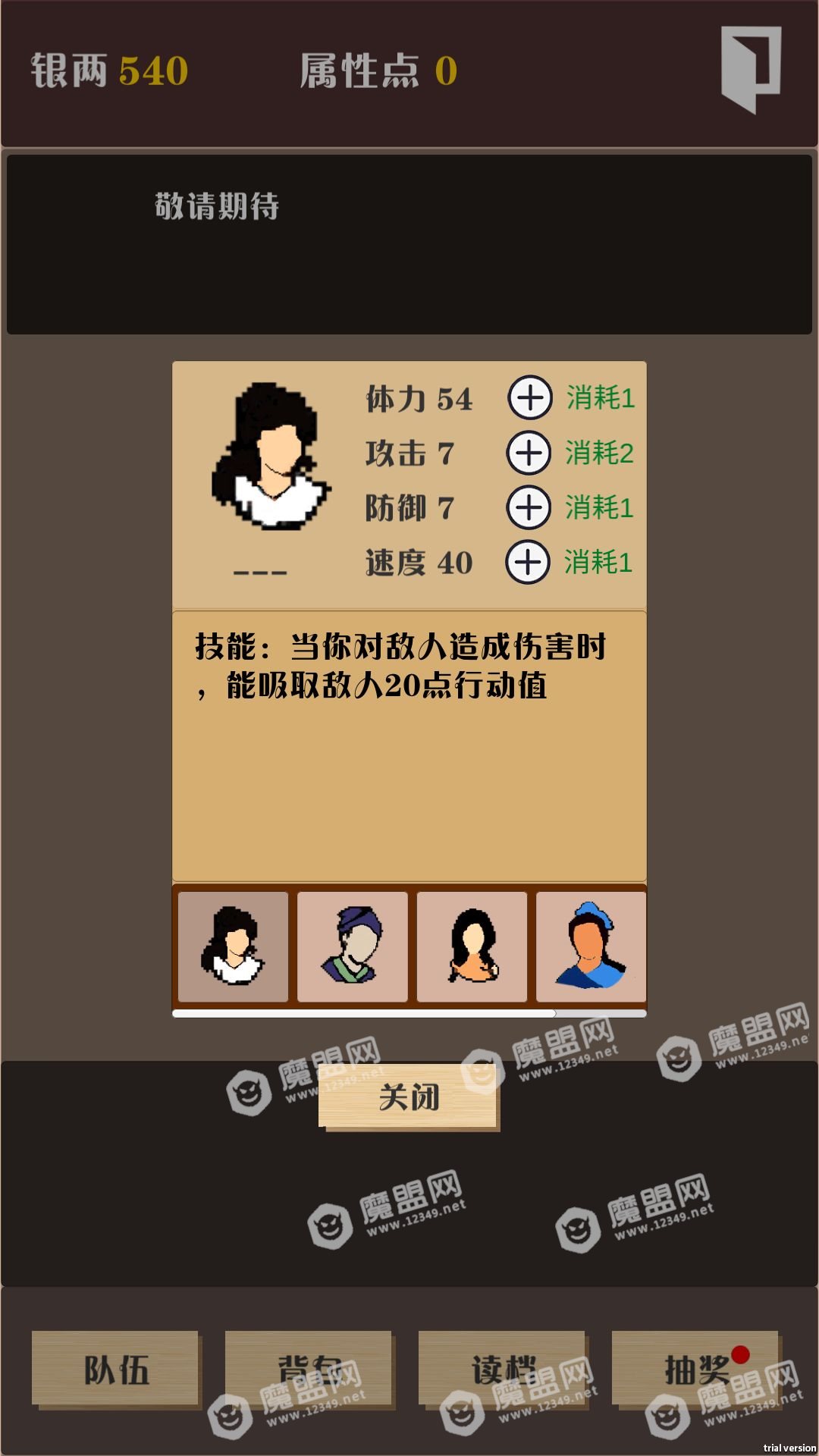Pick the character with the blue headscarf
819x1456 pixels.
(591, 946)
